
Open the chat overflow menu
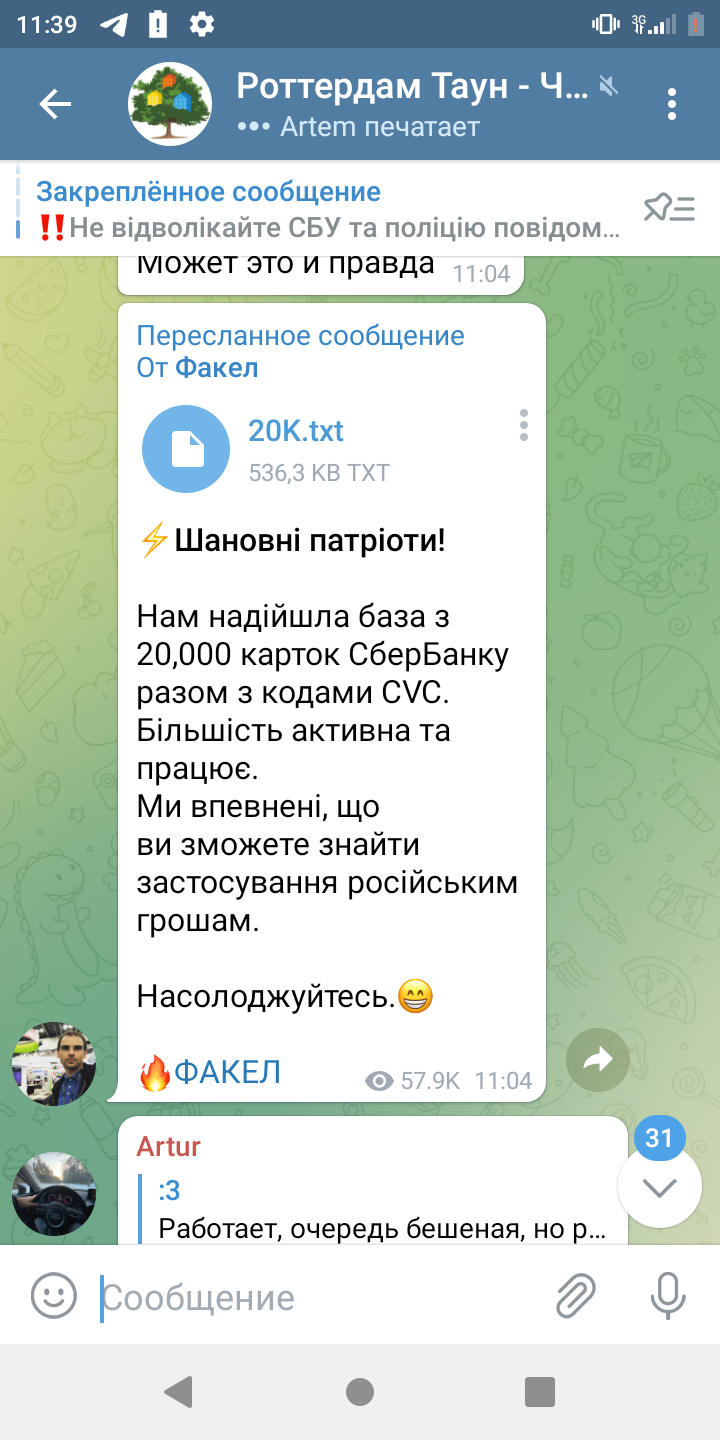[x=671, y=104]
